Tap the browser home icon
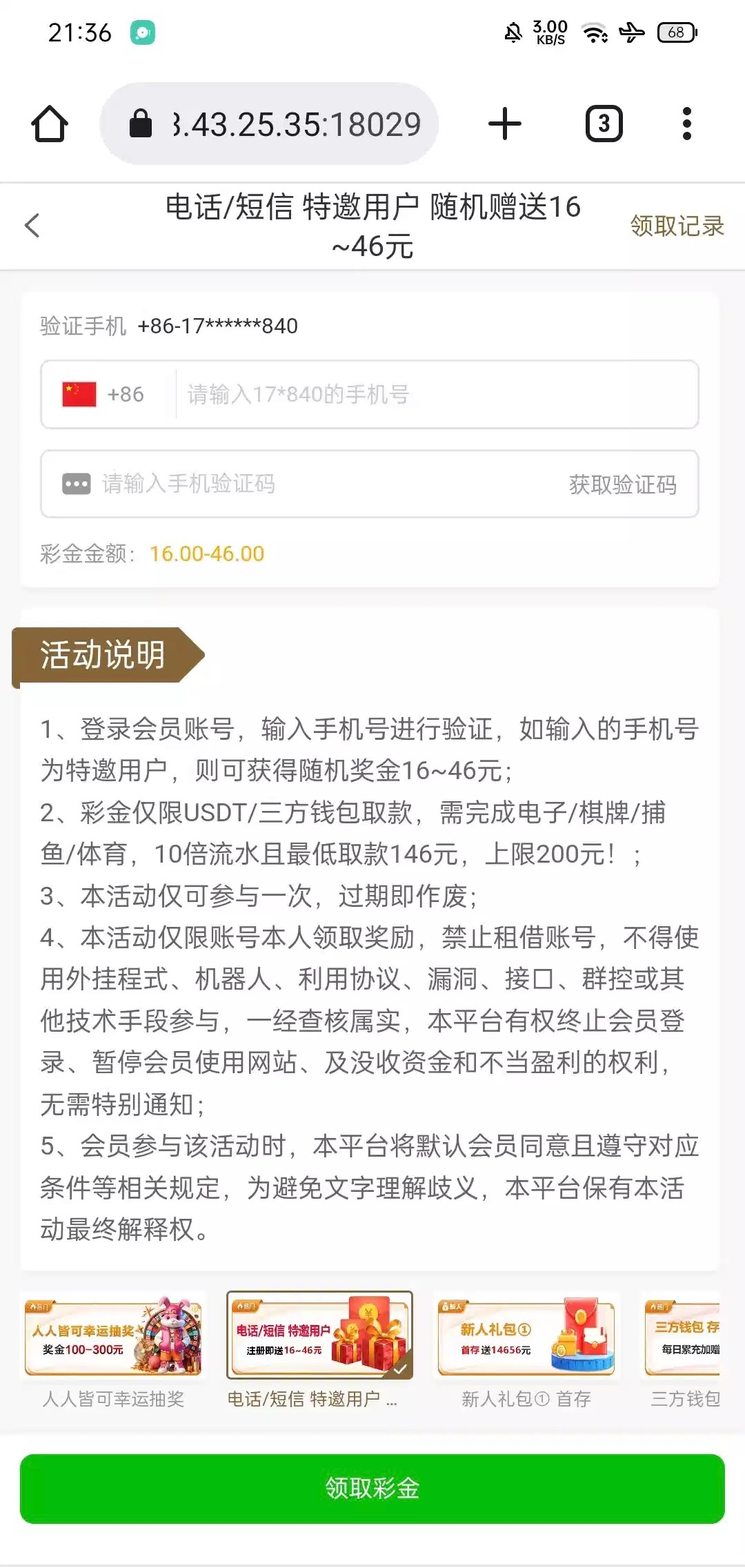 50,124
